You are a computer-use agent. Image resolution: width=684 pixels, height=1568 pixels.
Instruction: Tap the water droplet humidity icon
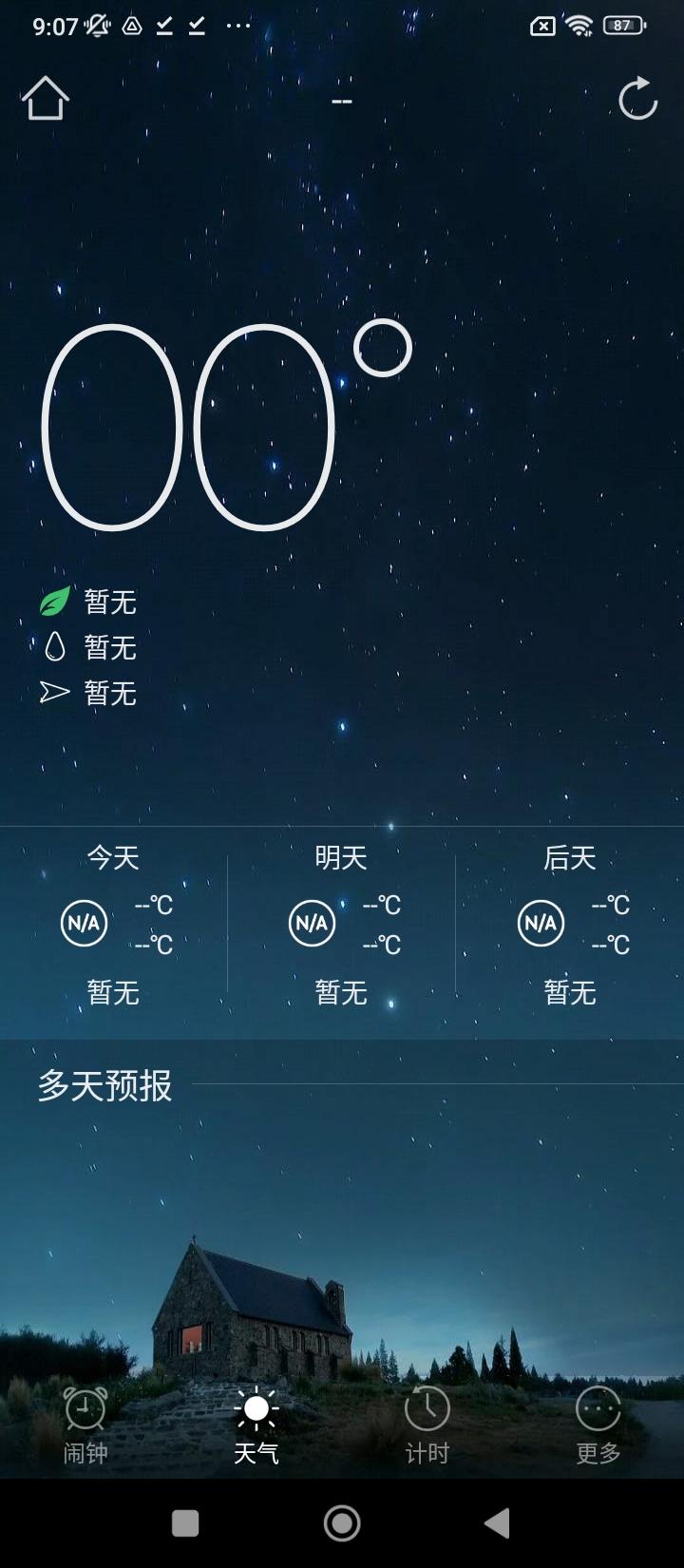55,648
